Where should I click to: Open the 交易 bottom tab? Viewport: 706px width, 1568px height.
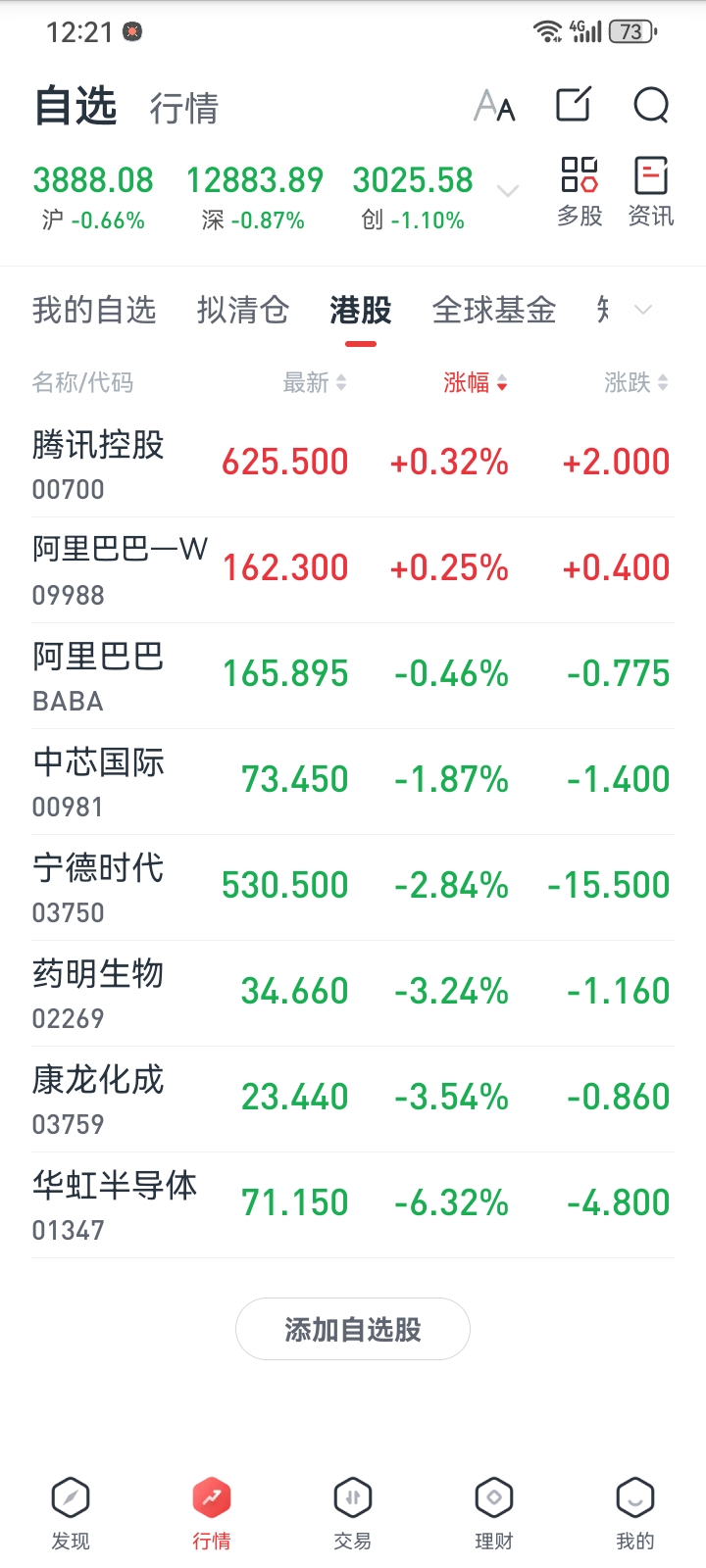353,1513
